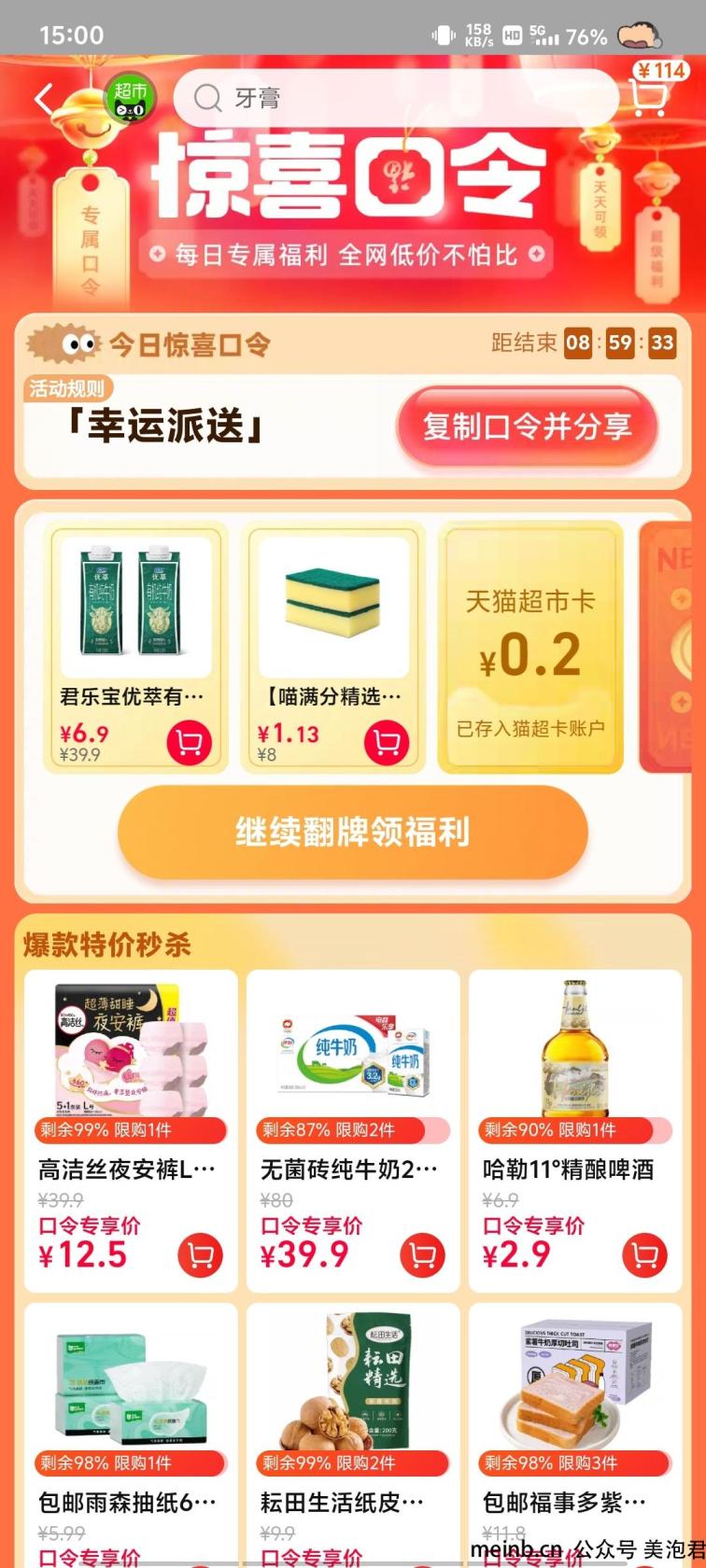Open the 超市 logo icon
The image size is (706, 1568).
click(130, 99)
